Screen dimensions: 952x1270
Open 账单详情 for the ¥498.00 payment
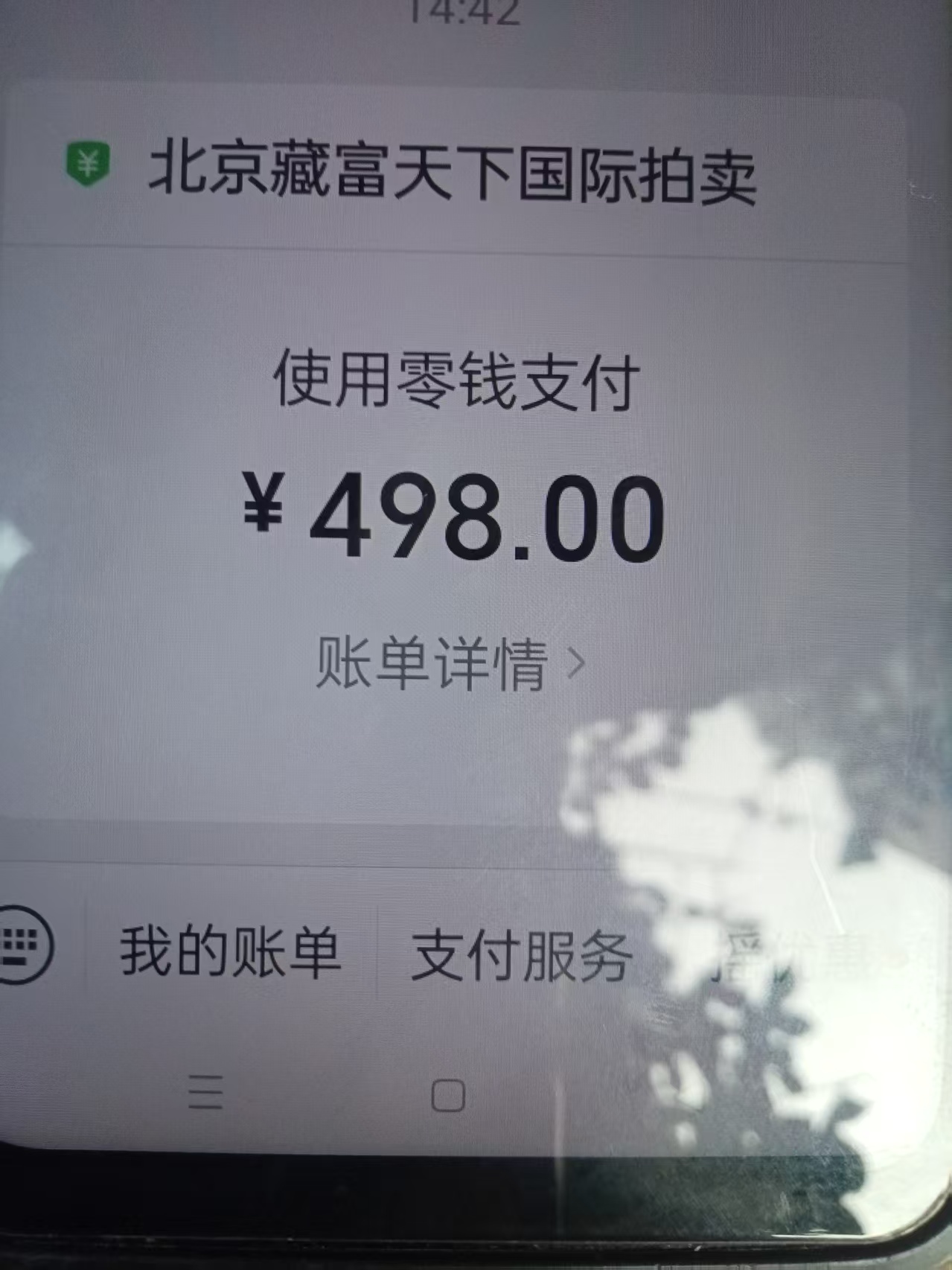click(x=450, y=663)
